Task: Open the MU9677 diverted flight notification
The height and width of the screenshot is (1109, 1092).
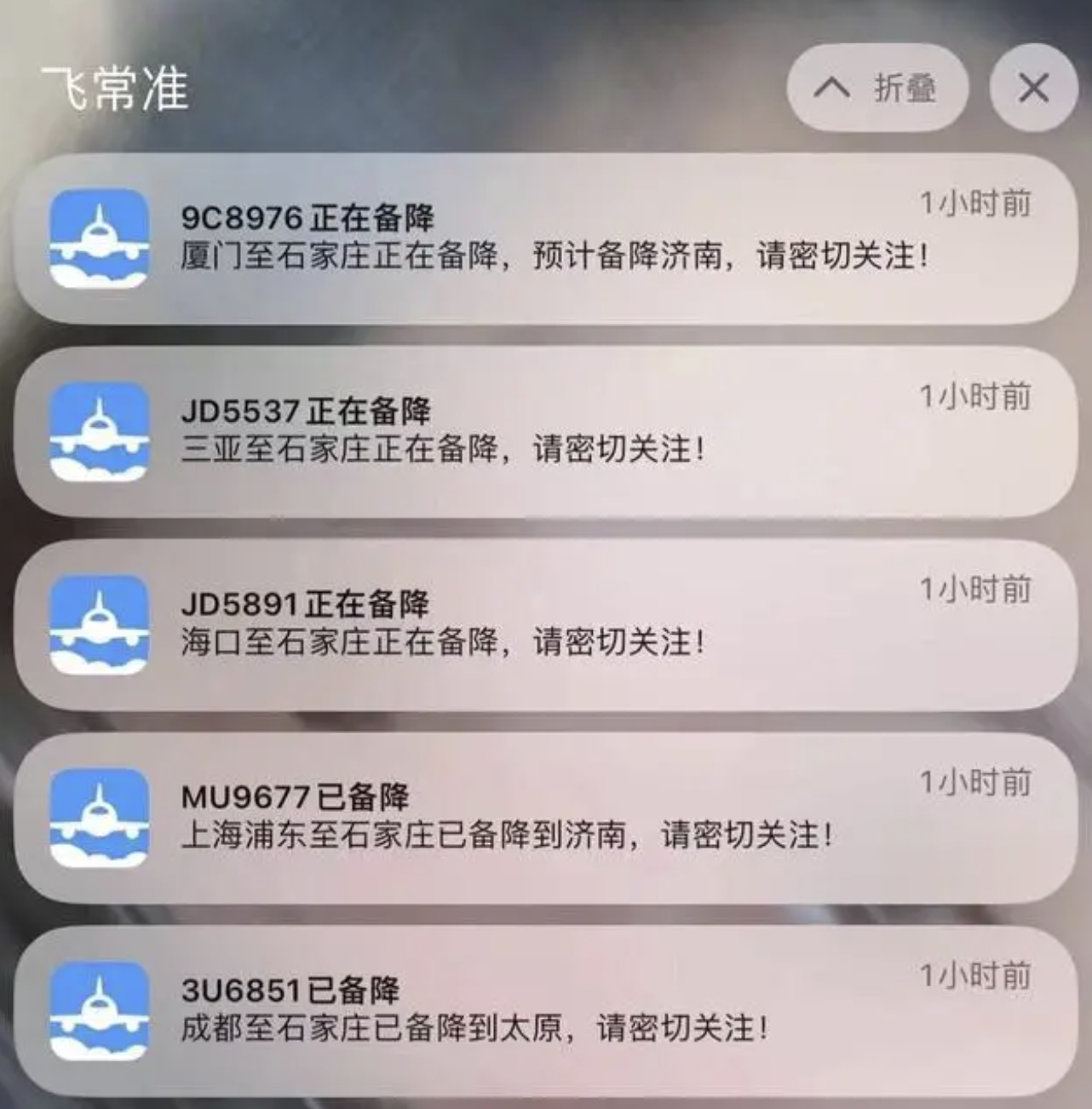Action: click(x=545, y=818)
